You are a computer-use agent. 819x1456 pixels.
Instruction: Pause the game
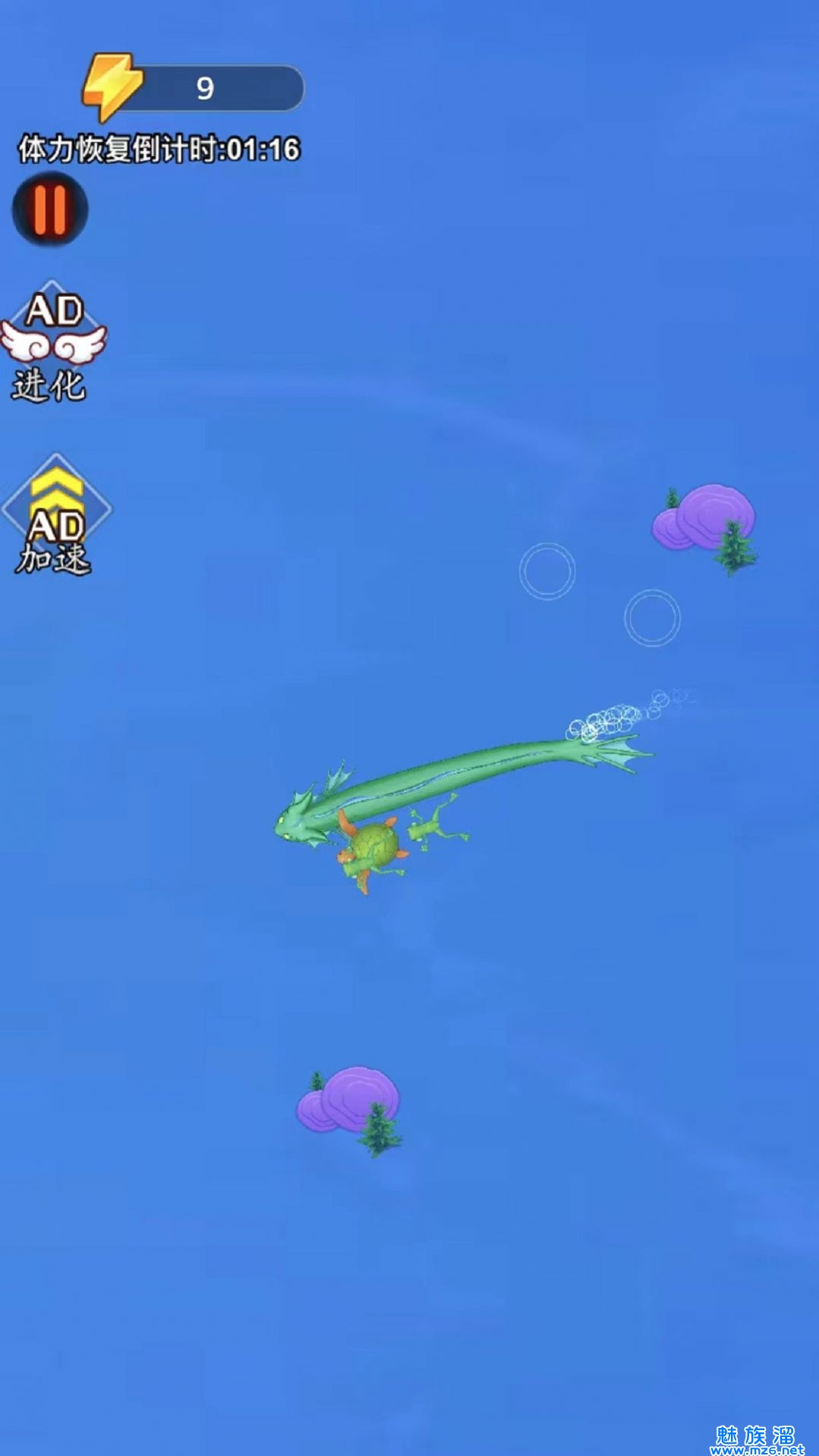50,209
